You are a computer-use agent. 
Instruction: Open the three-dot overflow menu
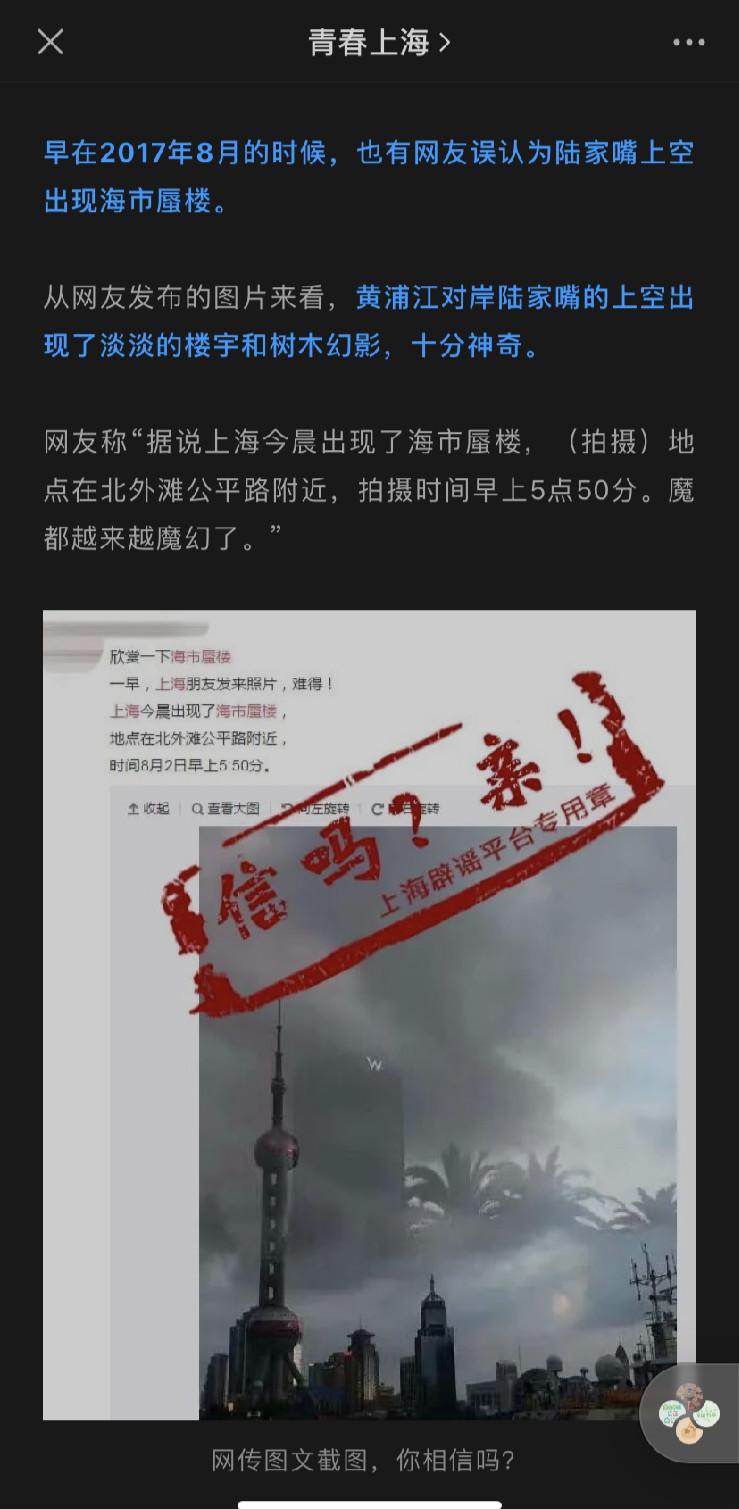(x=688, y=42)
